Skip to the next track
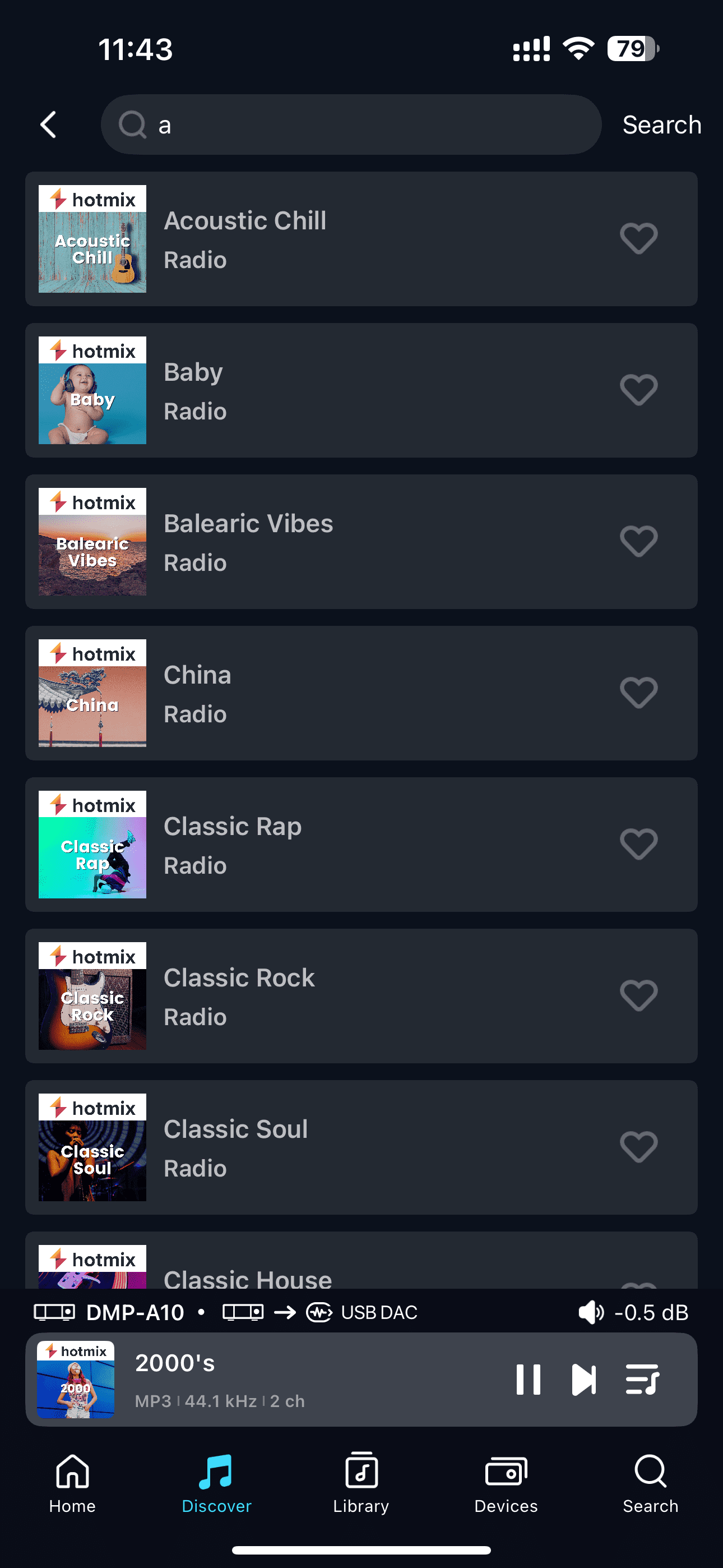This screenshot has width=723, height=1568. point(583,1380)
